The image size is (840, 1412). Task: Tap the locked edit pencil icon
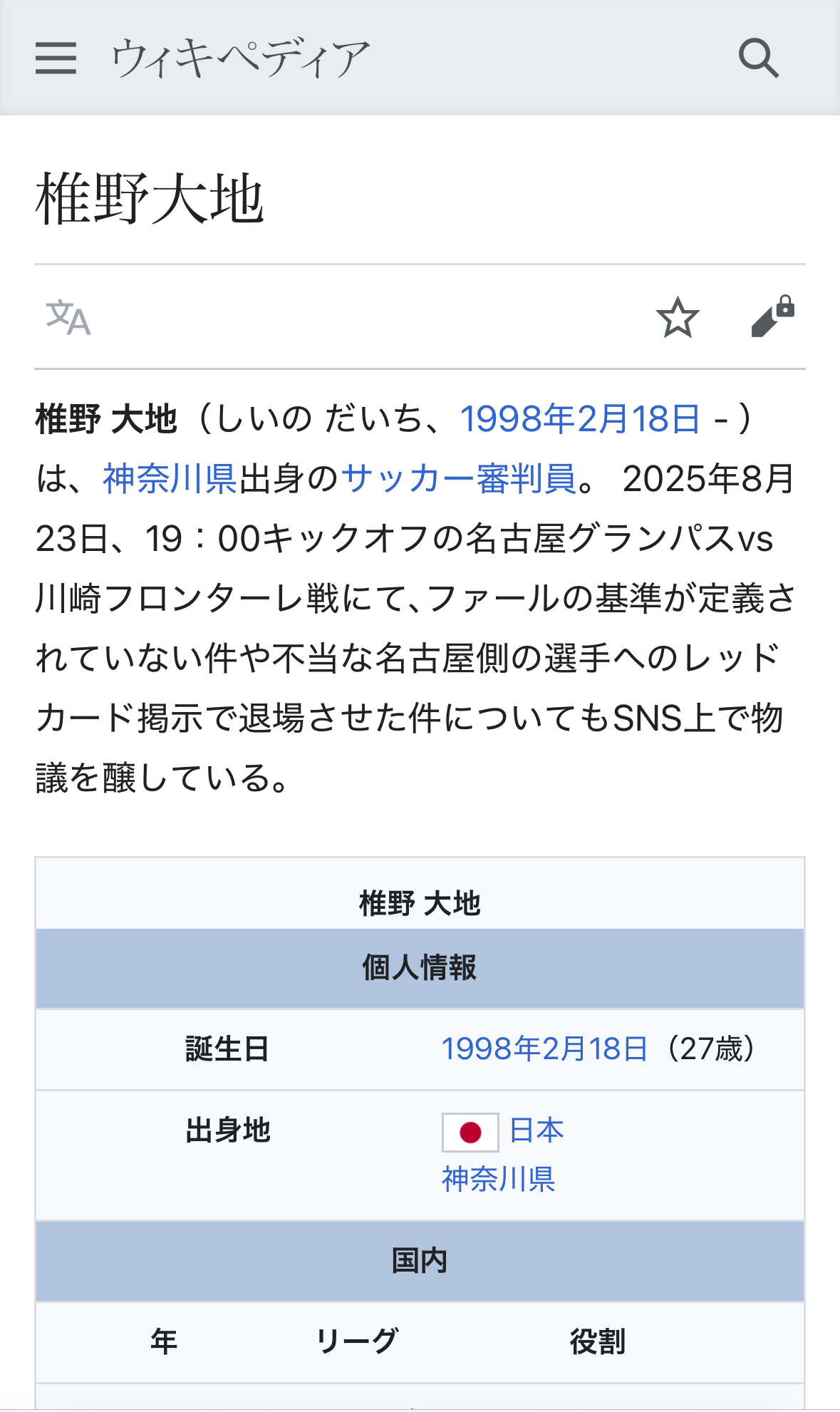click(x=773, y=317)
